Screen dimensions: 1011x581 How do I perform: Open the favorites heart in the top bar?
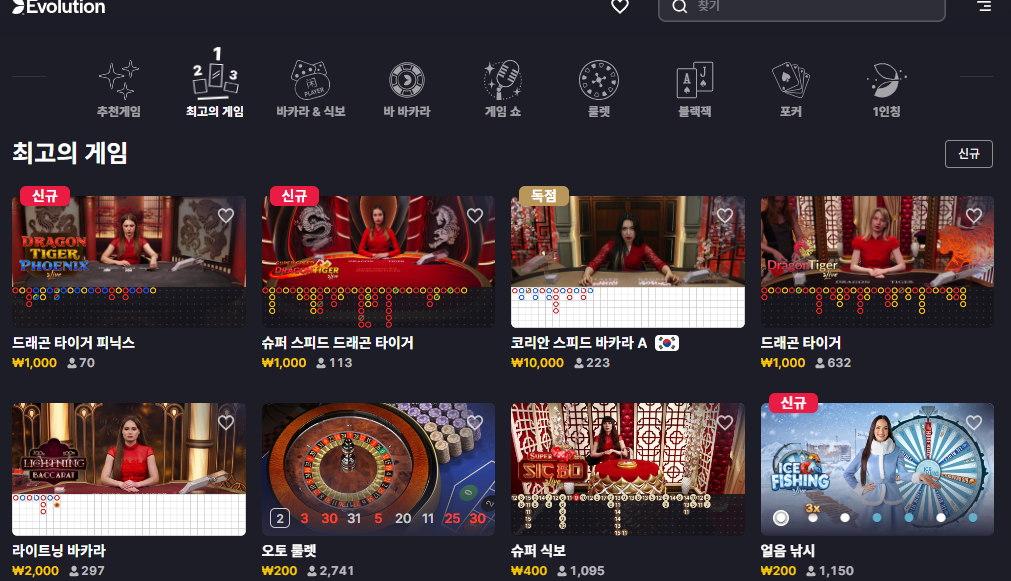click(620, 6)
